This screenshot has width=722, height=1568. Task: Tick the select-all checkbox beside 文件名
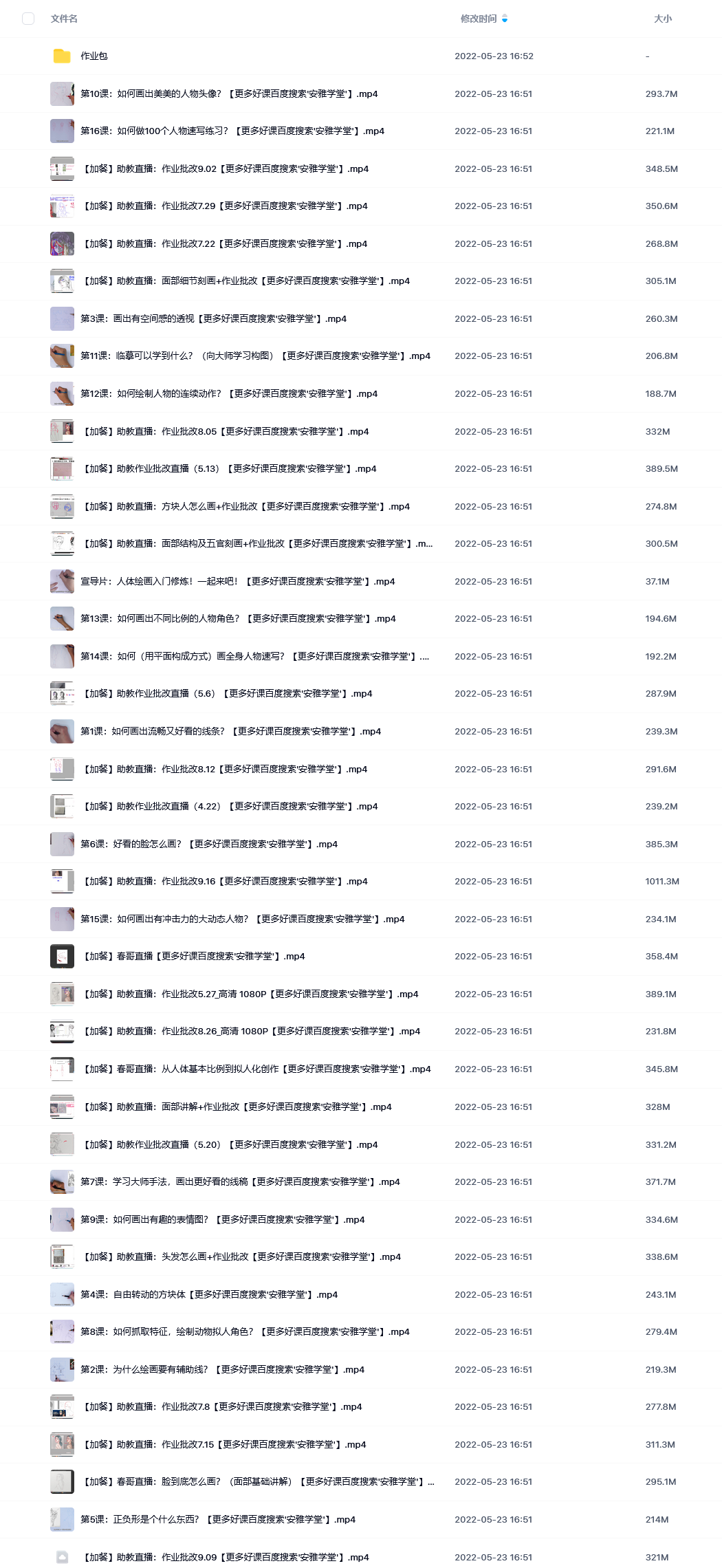tap(28, 19)
